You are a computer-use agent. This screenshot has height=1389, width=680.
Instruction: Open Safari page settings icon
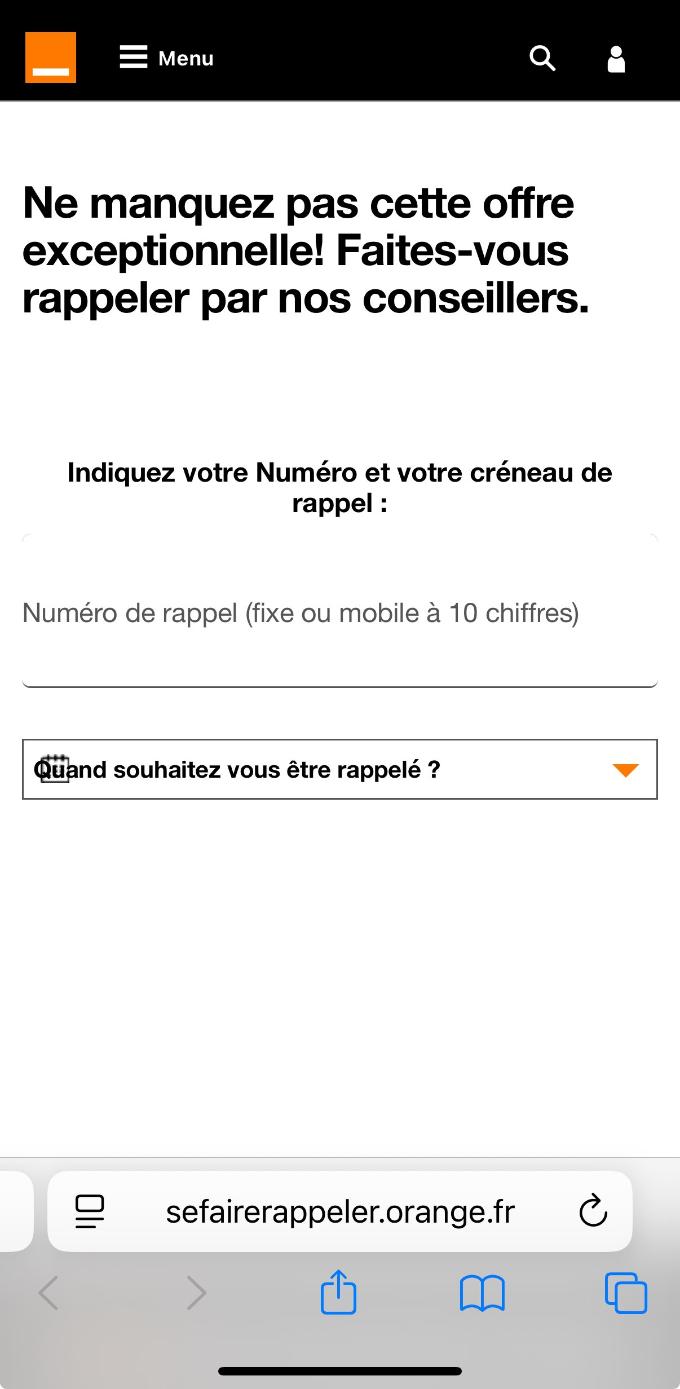coord(90,1212)
